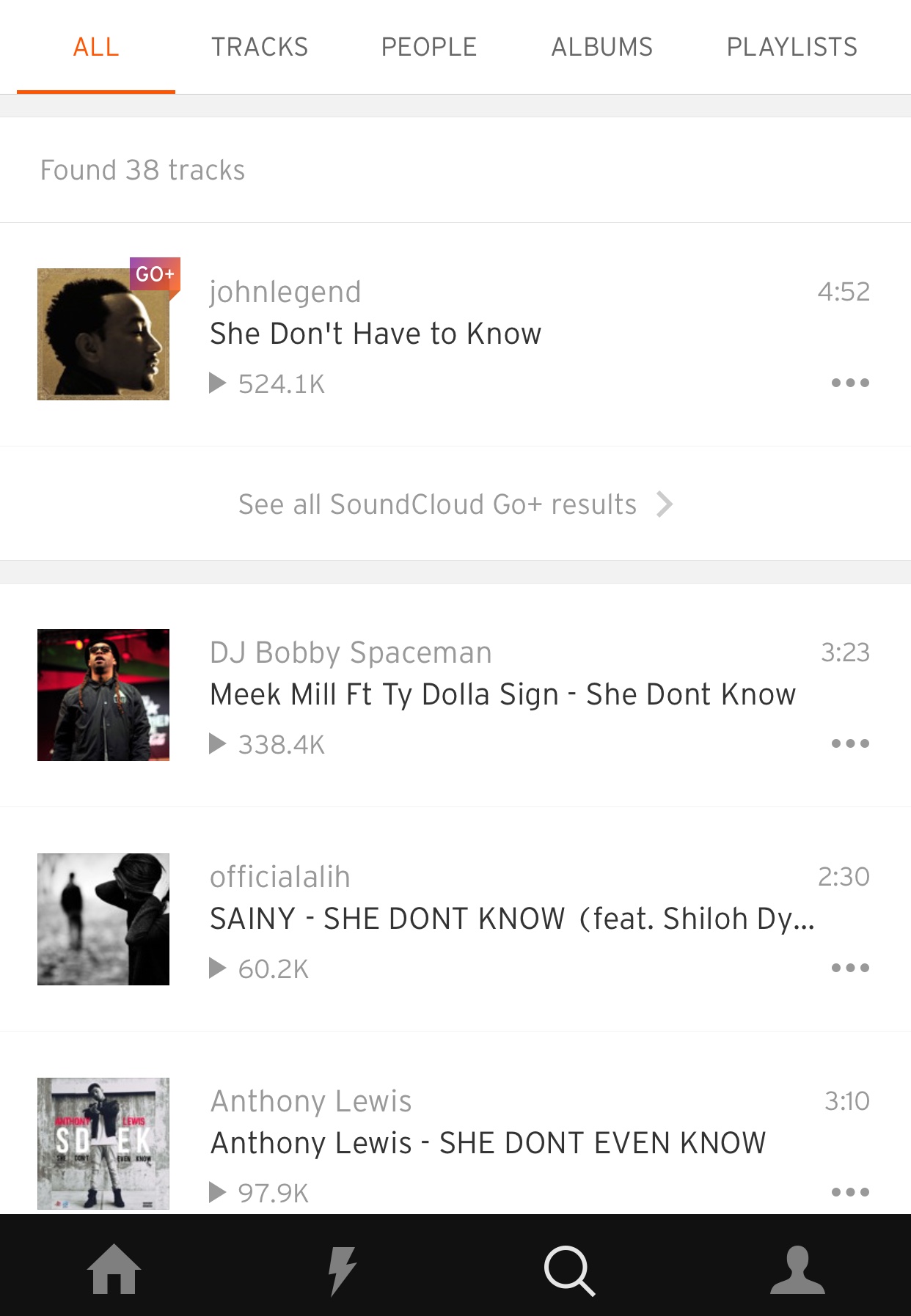
Task: Play SAINY - SHE DONT KNOW track
Action: 511,919
